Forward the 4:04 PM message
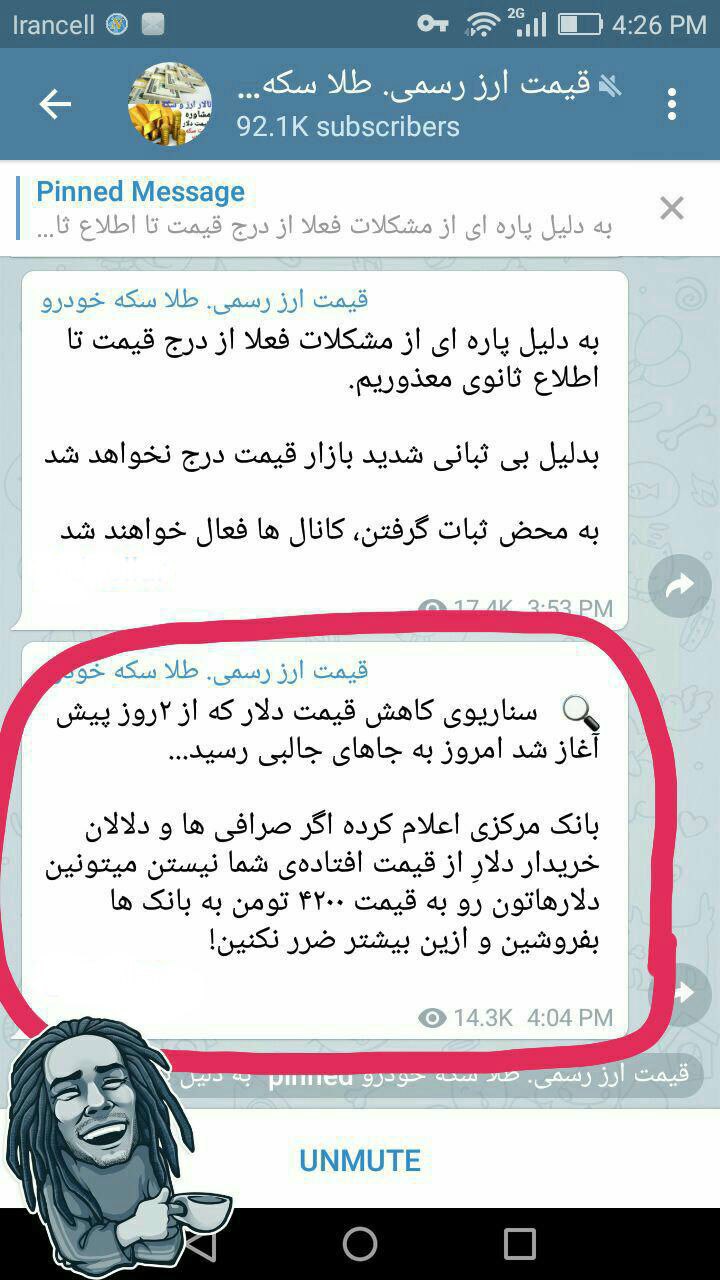The height and width of the screenshot is (1280, 720). (683, 991)
